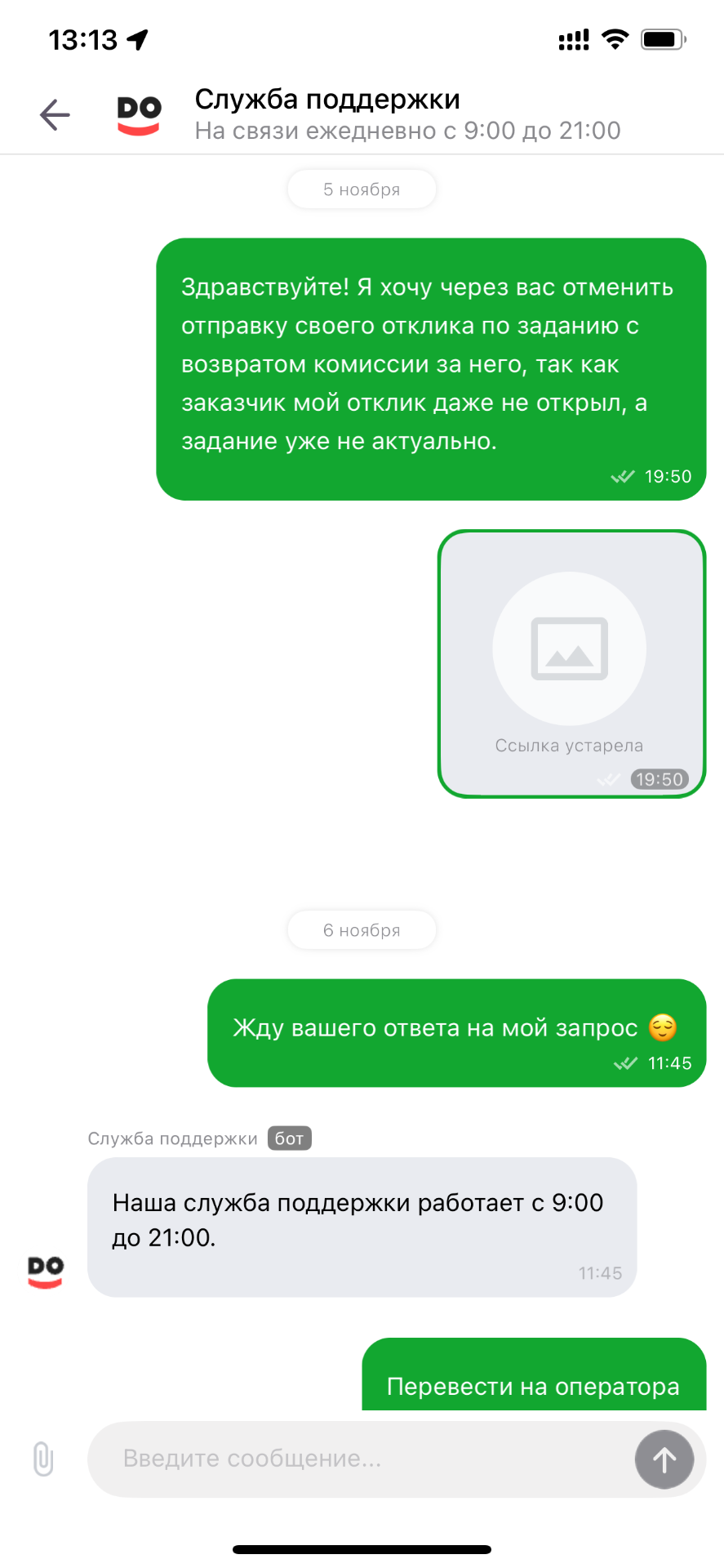The height and width of the screenshot is (1568, 724).
Task: Tap the paperclip attach icon
Action: click(x=43, y=1459)
